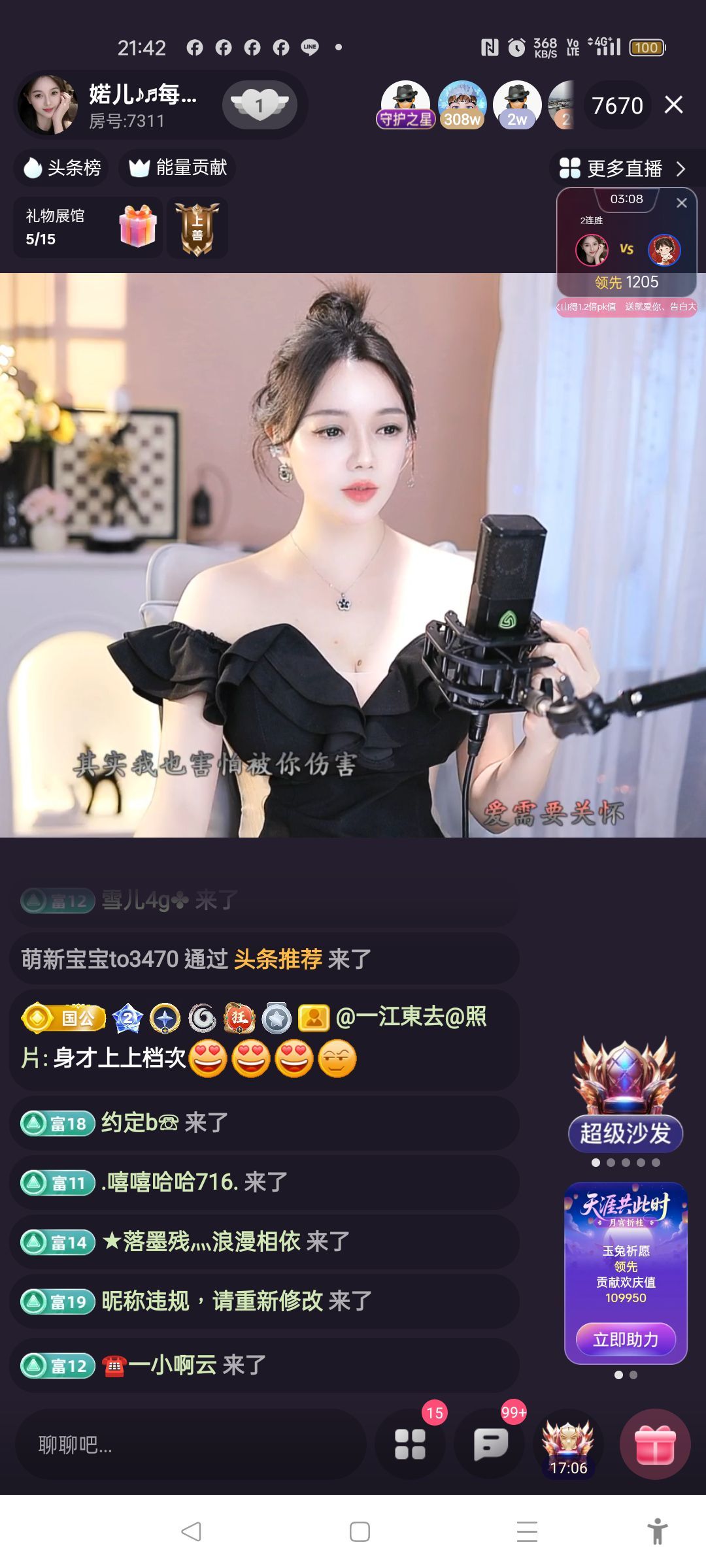Tap the winged heart follow badge
The width and height of the screenshot is (706, 1568).
coord(260,105)
